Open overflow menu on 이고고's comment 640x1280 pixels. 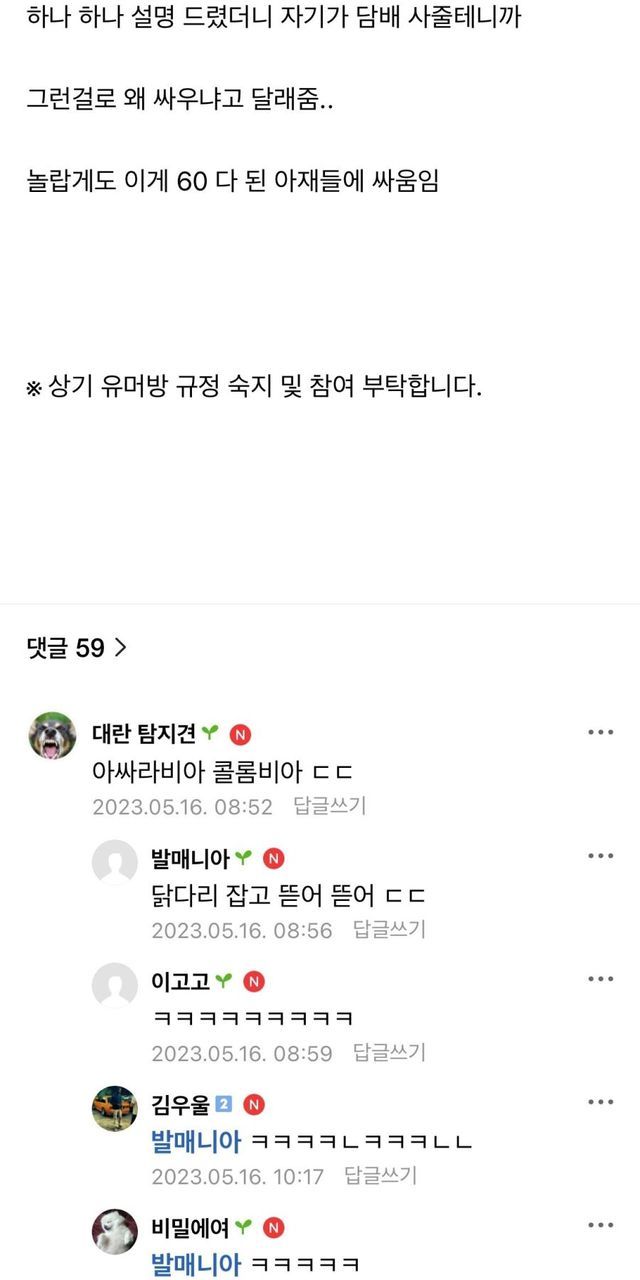click(x=600, y=979)
